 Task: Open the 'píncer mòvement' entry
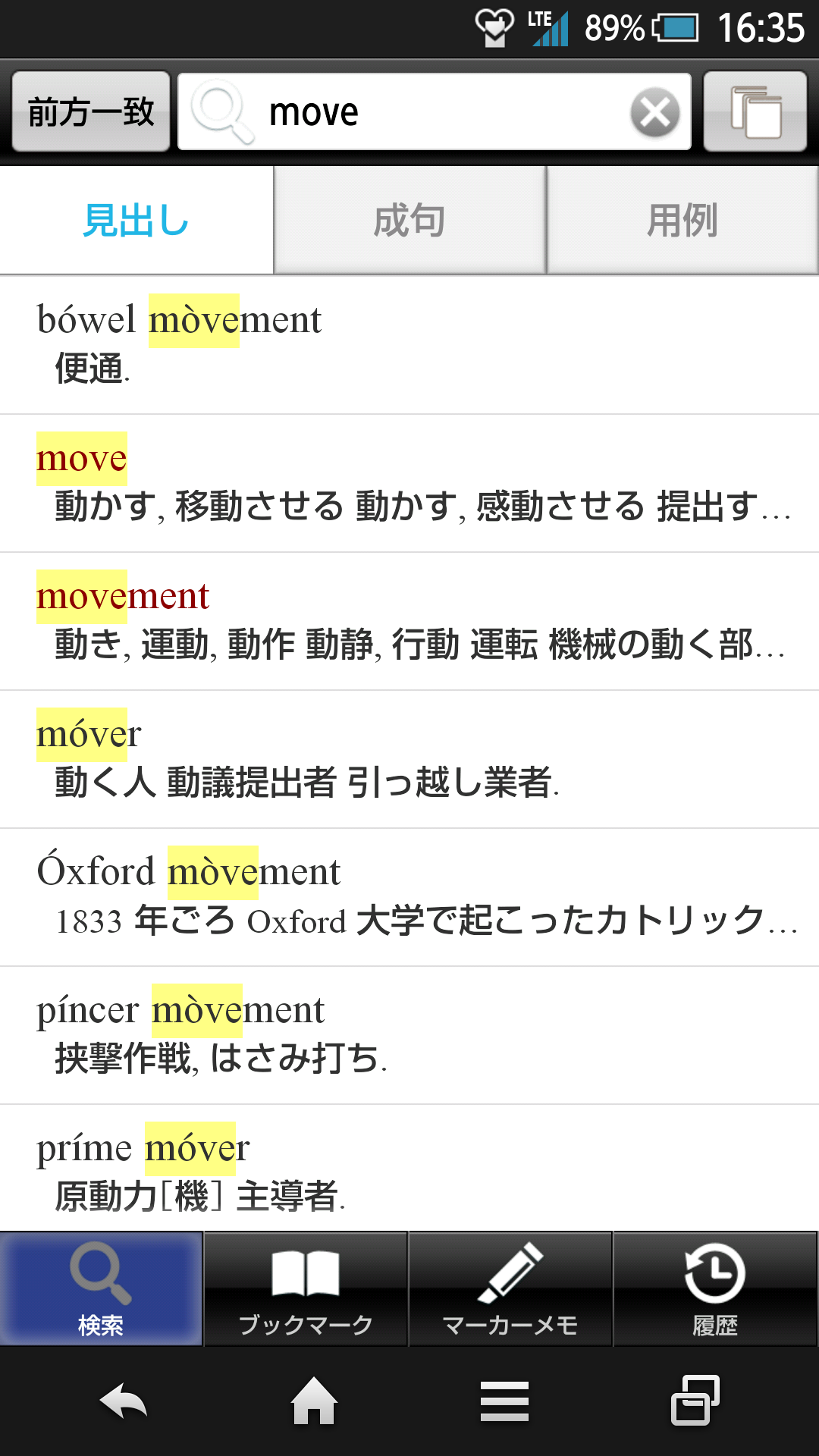click(409, 1035)
